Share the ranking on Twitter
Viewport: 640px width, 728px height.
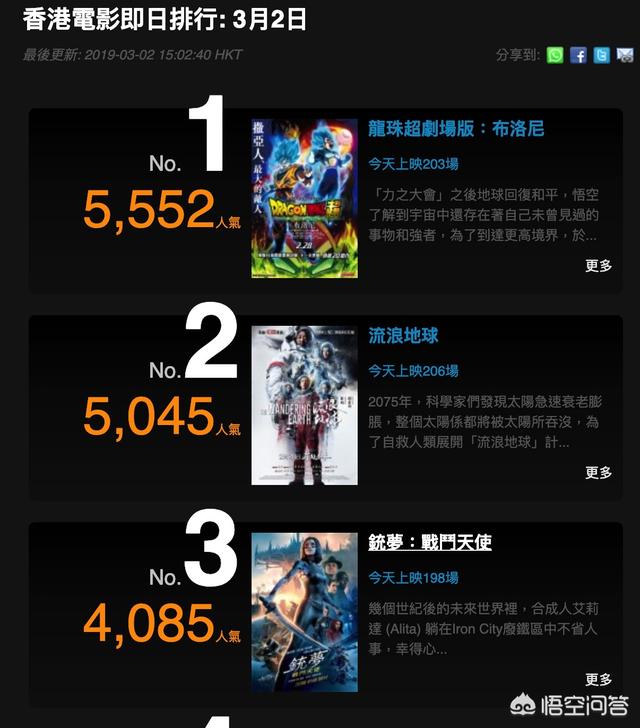pyautogui.click(x=601, y=55)
